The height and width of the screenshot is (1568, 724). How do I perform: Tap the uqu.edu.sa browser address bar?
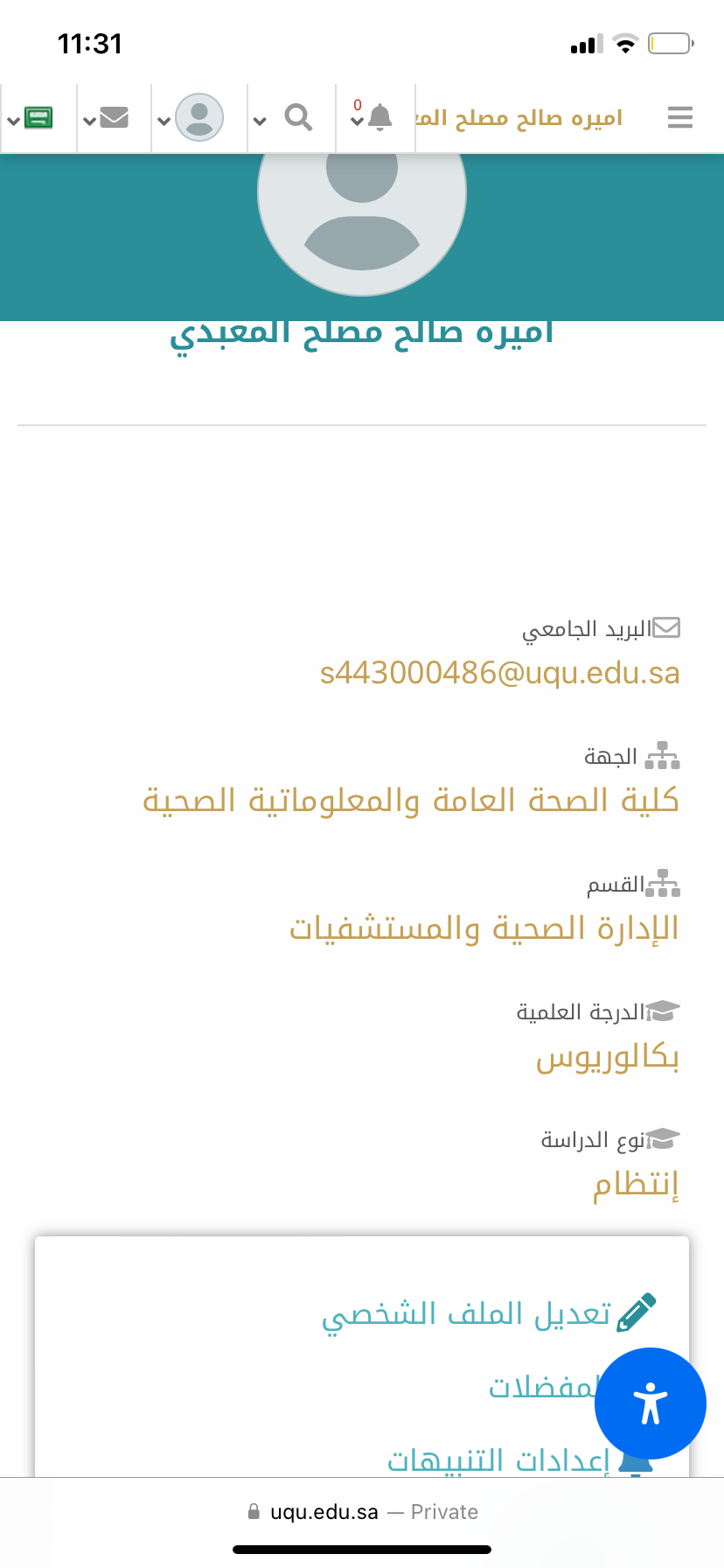tap(362, 1511)
